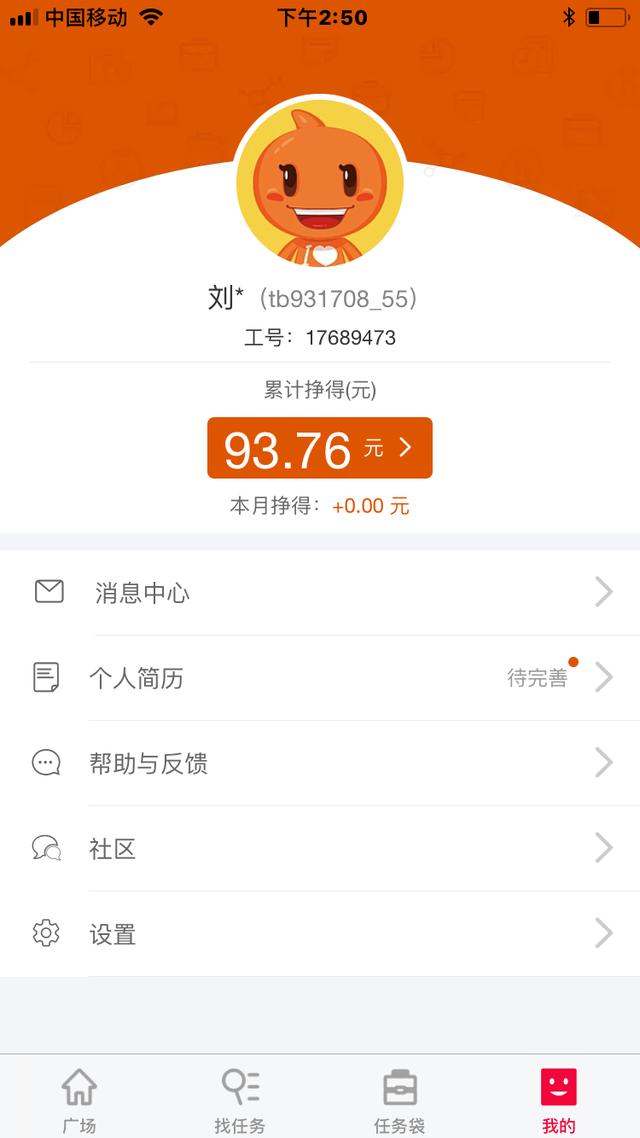Open the 社区 community row
This screenshot has width=640, height=1138.
[320, 848]
